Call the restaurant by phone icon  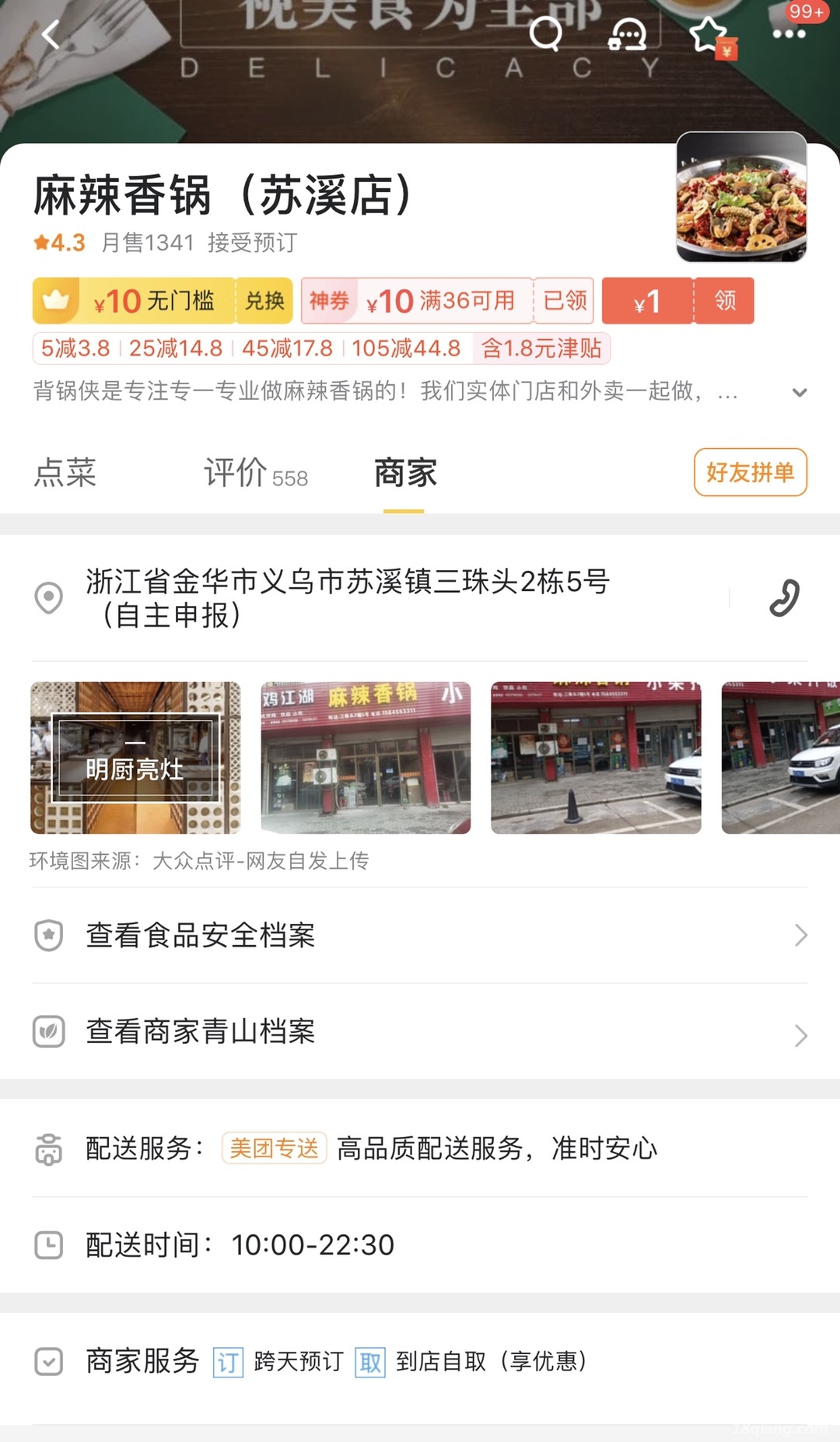pos(784,598)
